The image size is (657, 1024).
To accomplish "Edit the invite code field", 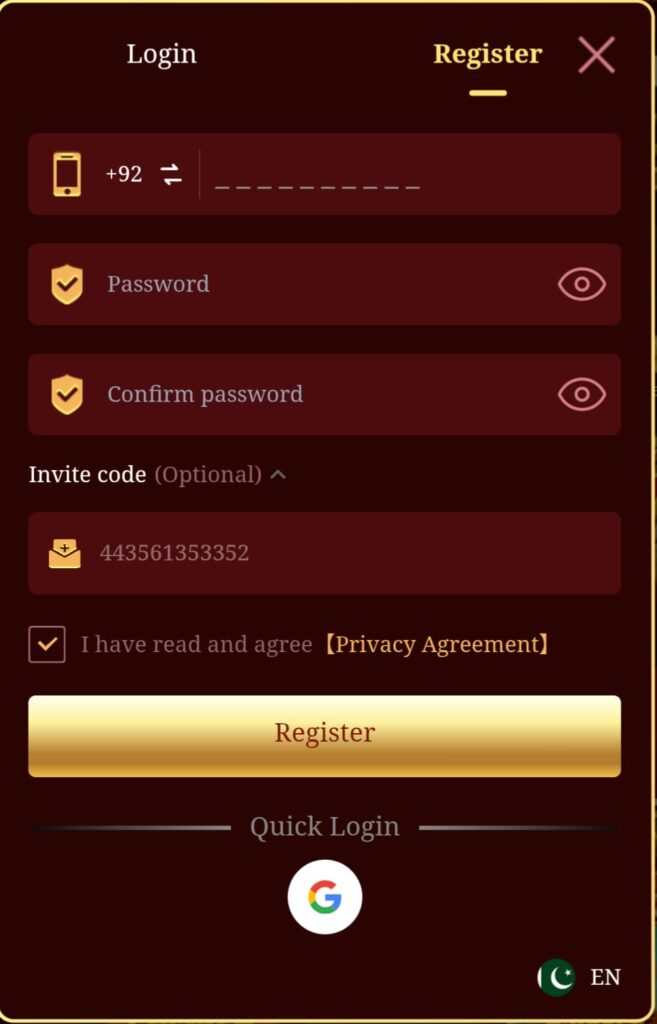I will (x=340, y=553).
